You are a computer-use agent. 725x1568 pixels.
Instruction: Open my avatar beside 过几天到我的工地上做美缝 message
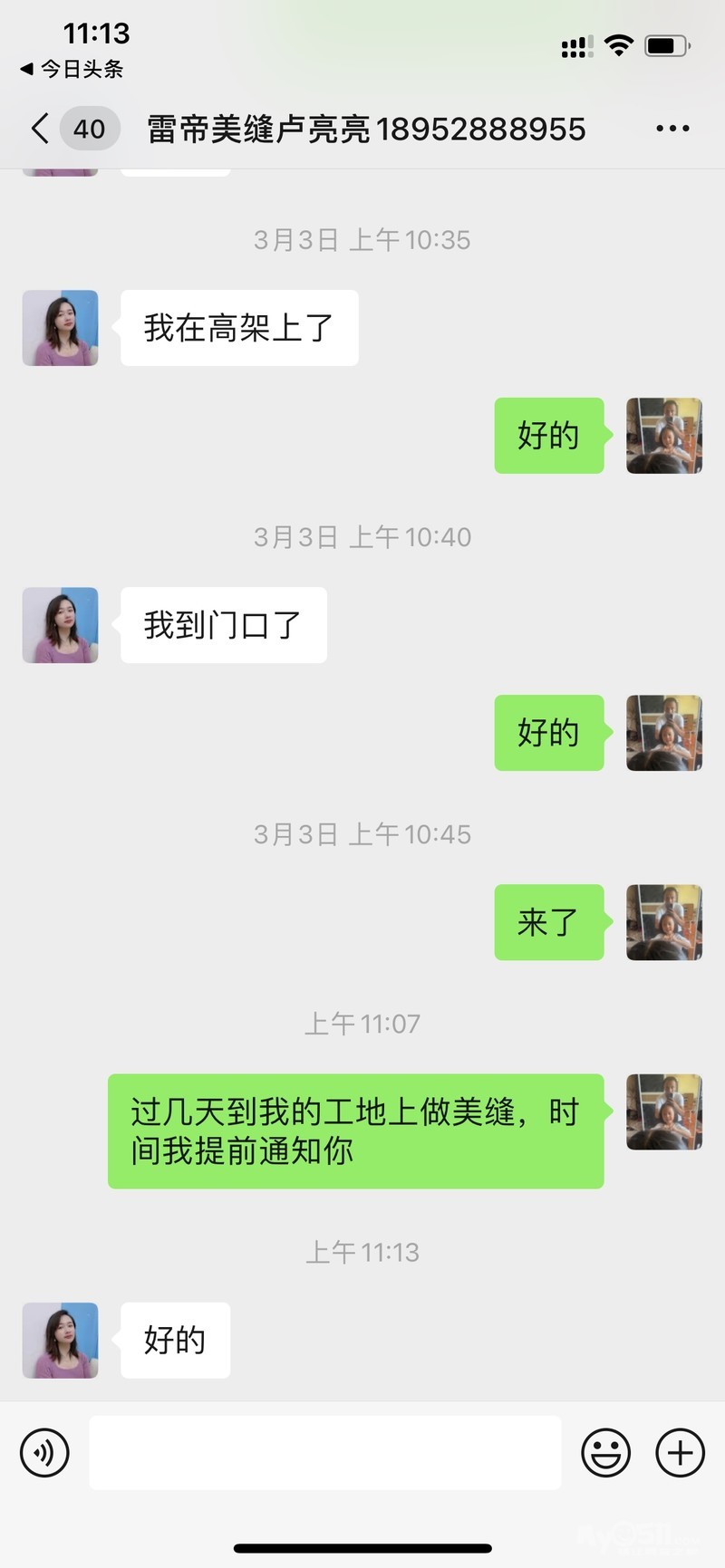(664, 1112)
